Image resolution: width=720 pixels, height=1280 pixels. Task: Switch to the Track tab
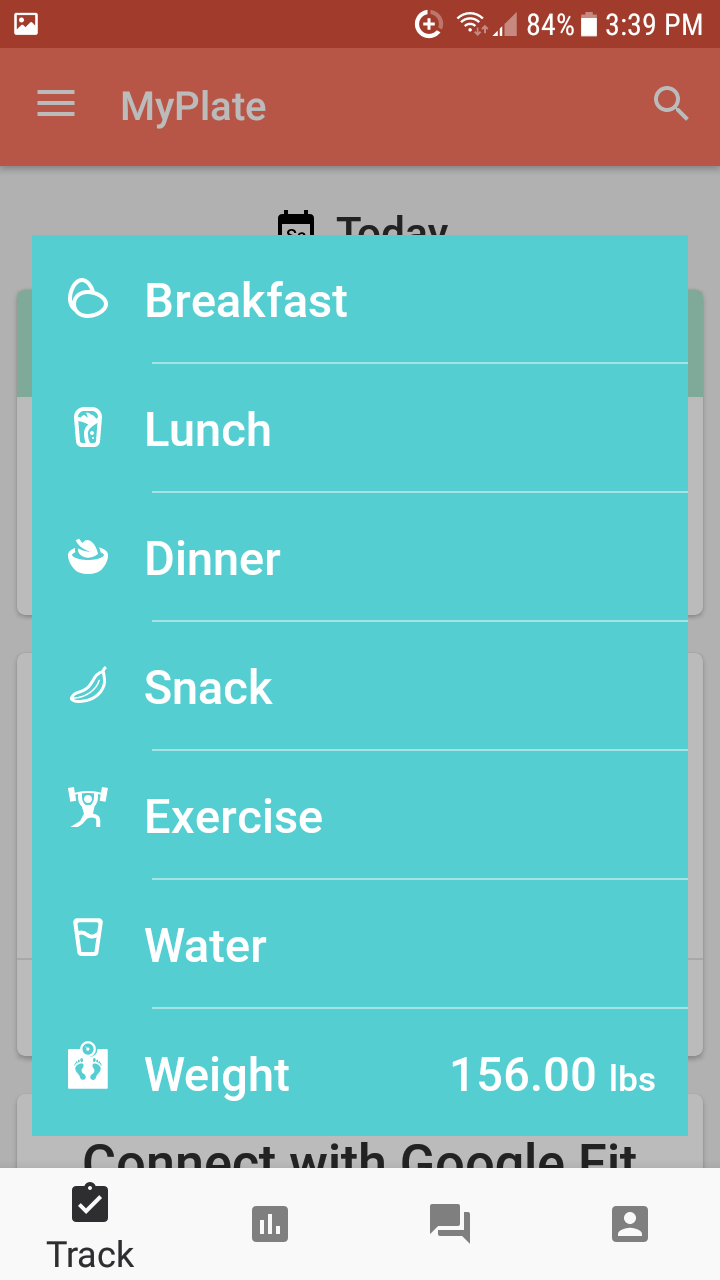coord(90,1225)
